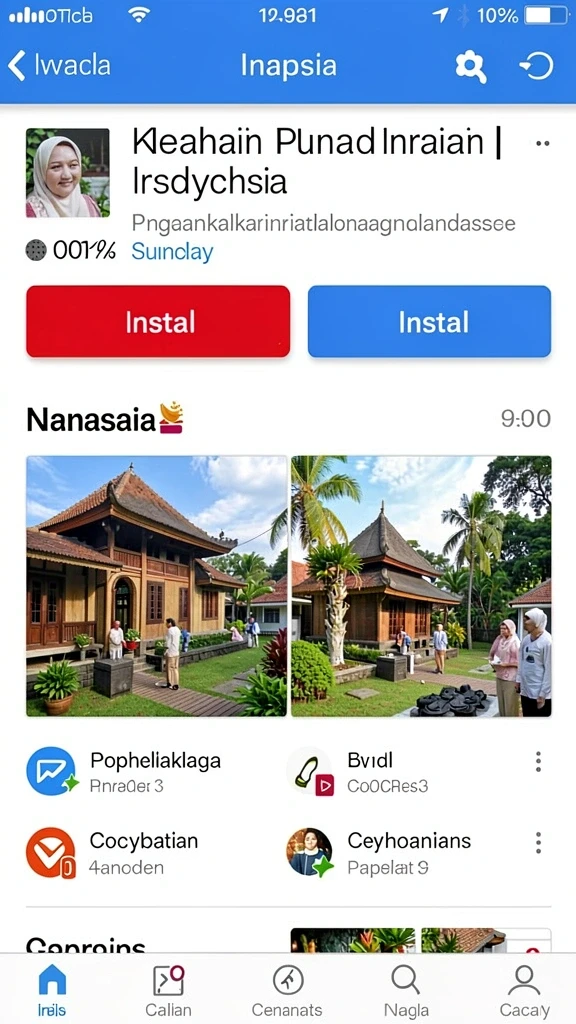Open the Popheliaklaga item
Image resolution: width=576 pixels, height=1024 pixels.
click(124, 771)
